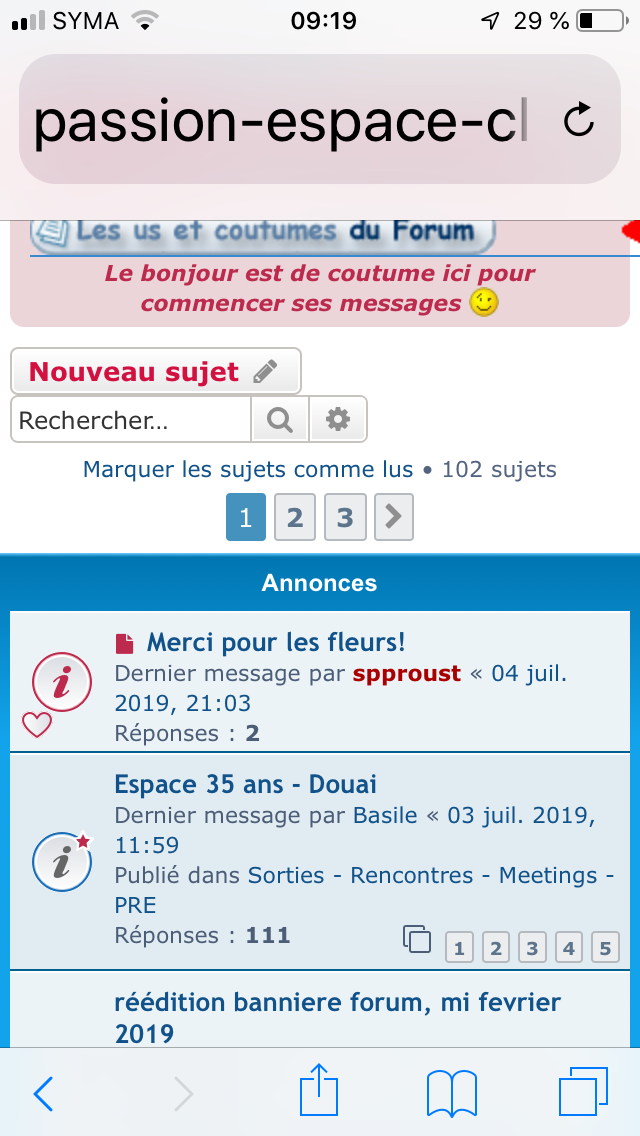Open advanced search gear settings

point(338,420)
